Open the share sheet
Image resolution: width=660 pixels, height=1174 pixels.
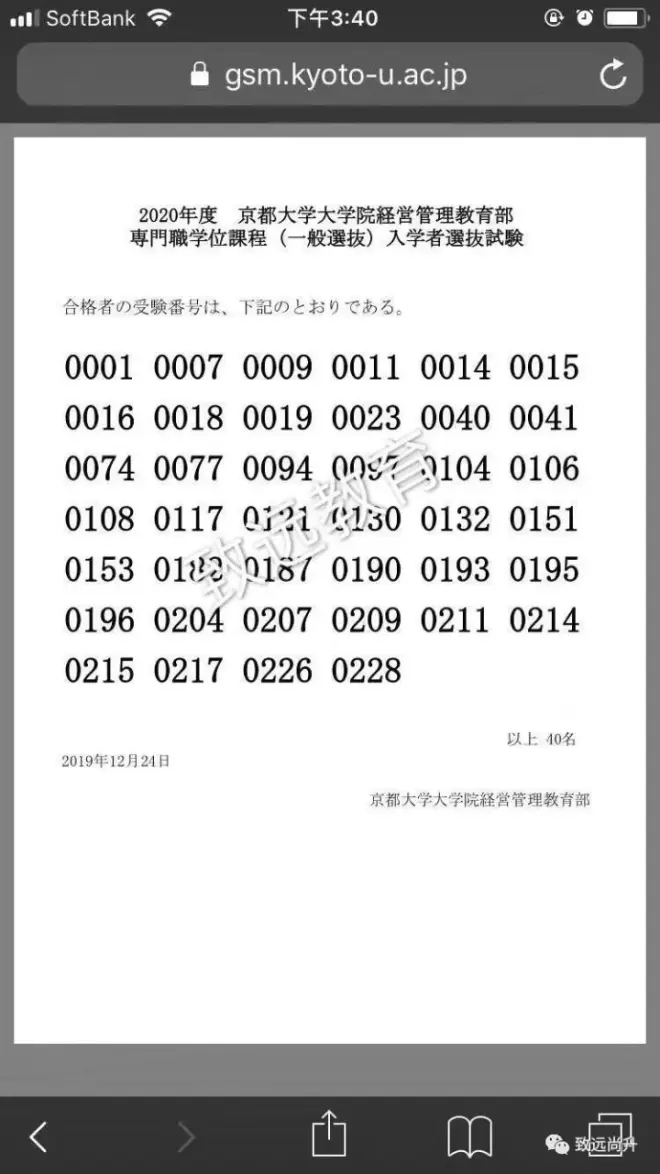[328, 1134]
